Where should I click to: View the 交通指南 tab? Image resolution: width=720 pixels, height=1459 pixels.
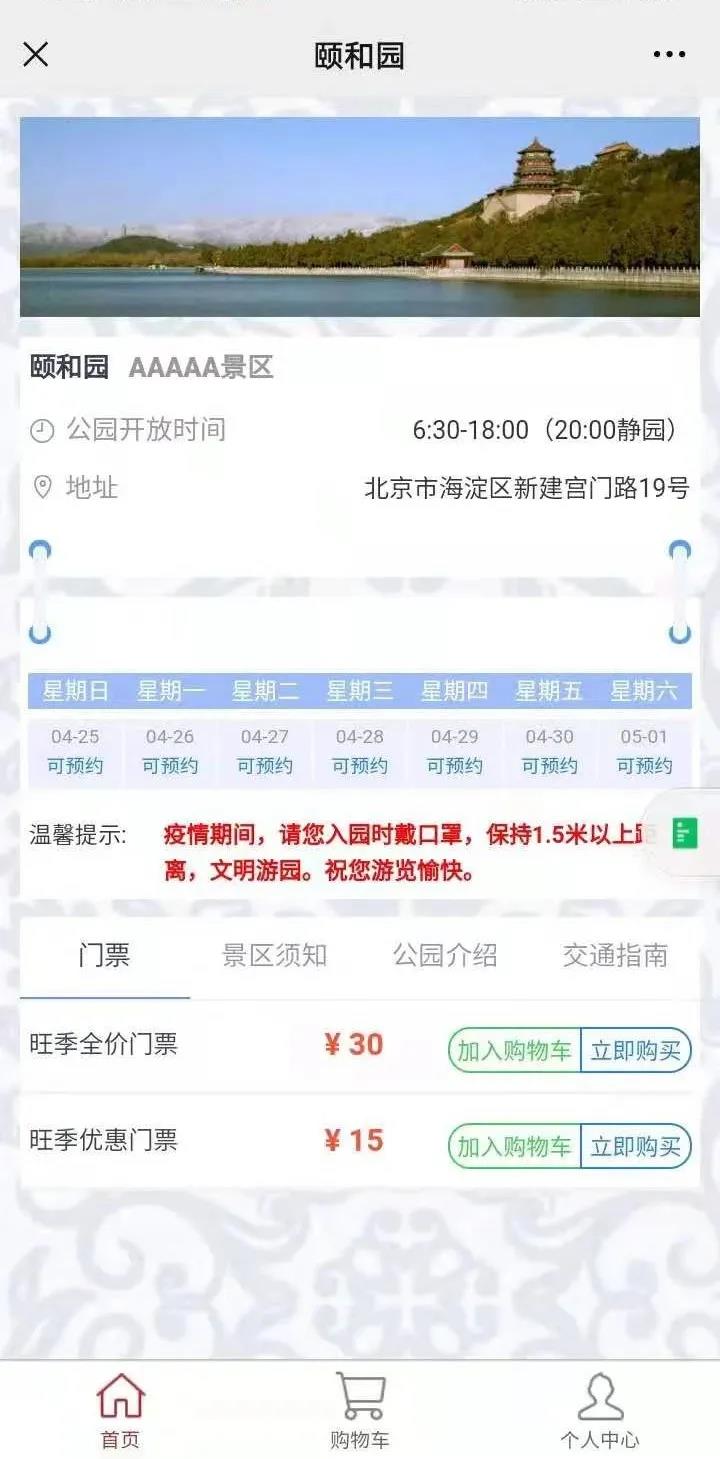click(x=615, y=955)
